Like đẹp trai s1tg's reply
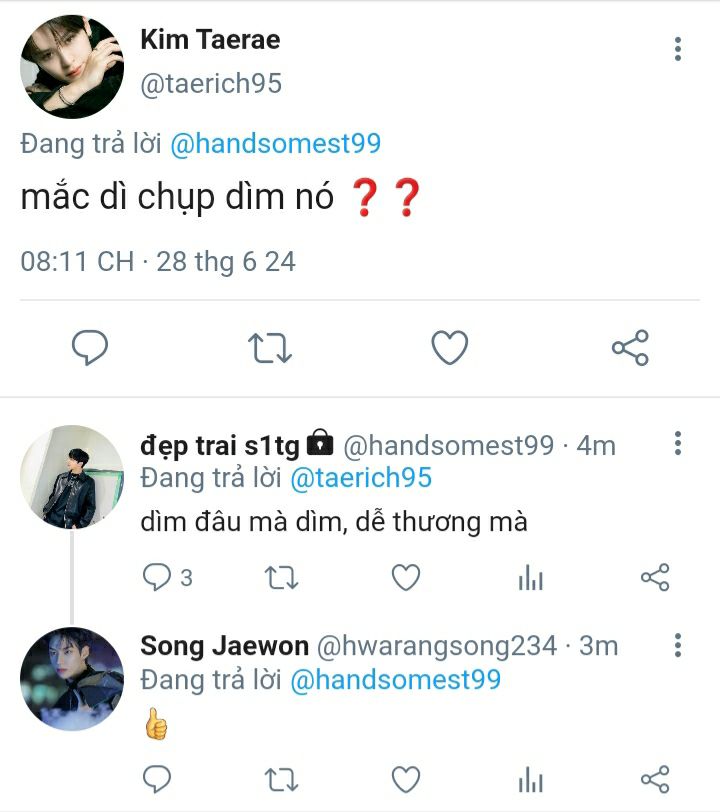 (x=405, y=577)
